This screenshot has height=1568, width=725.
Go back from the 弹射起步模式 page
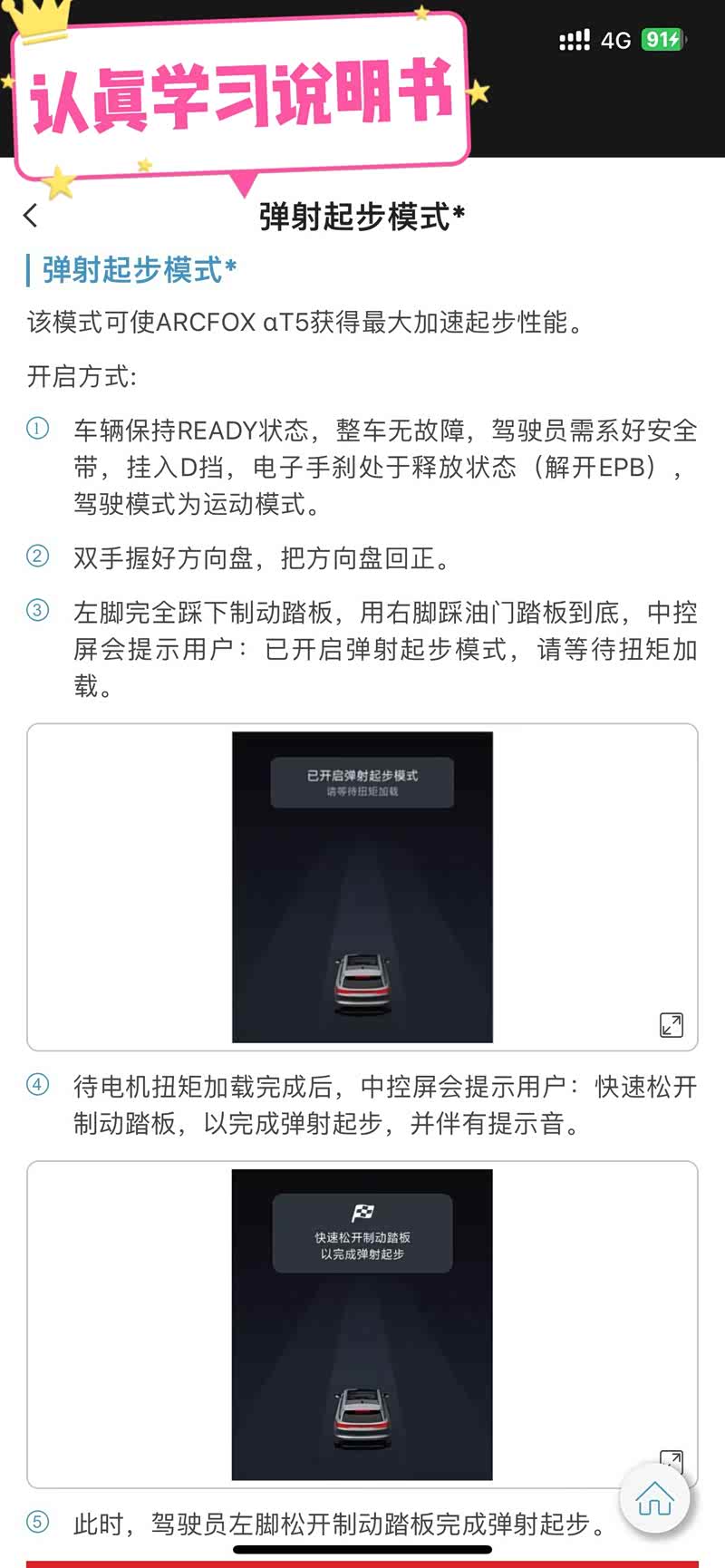click(x=31, y=216)
